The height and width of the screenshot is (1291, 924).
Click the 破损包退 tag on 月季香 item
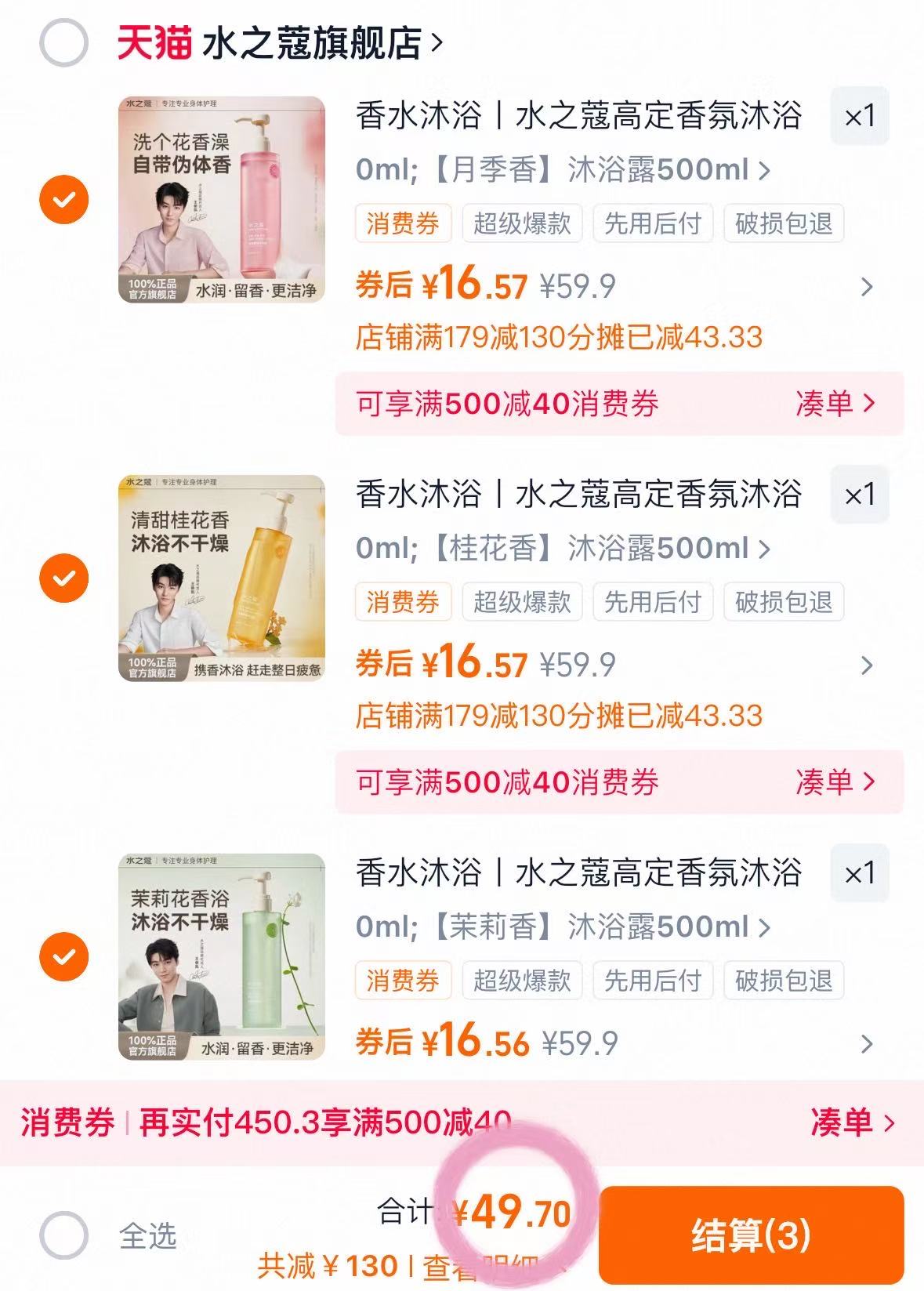[x=784, y=223]
